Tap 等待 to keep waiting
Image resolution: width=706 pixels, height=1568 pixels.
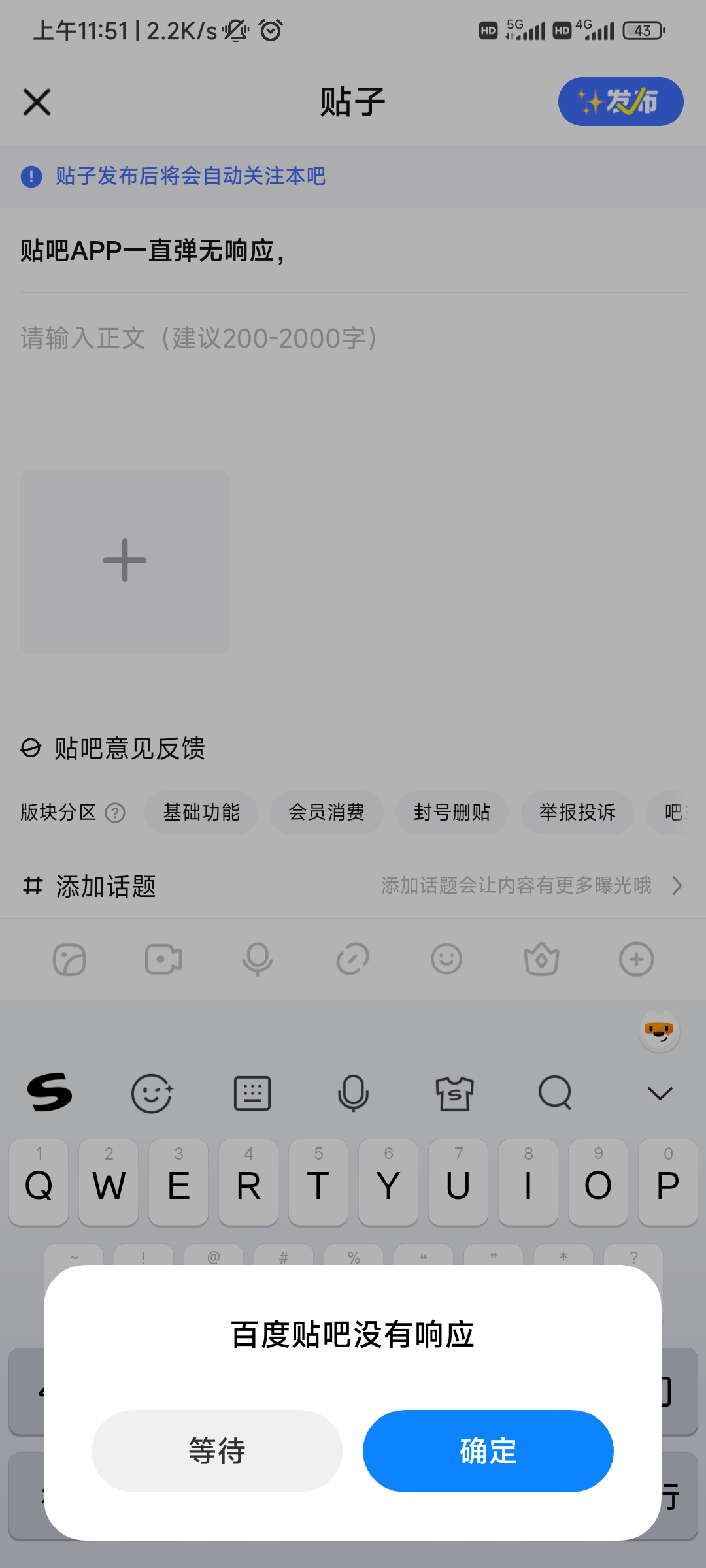216,1450
